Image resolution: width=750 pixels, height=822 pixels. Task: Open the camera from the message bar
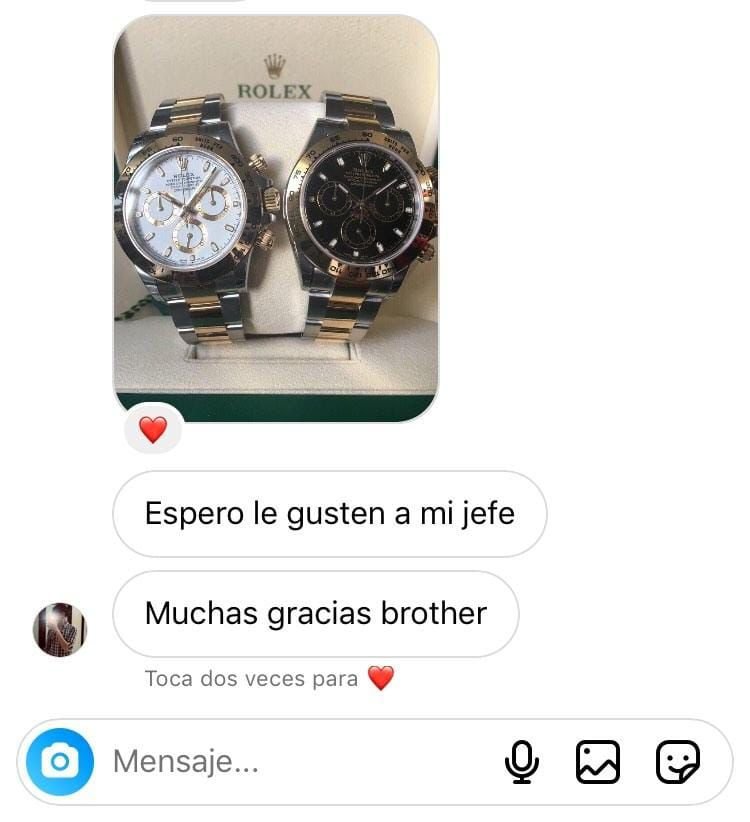[x=60, y=763]
